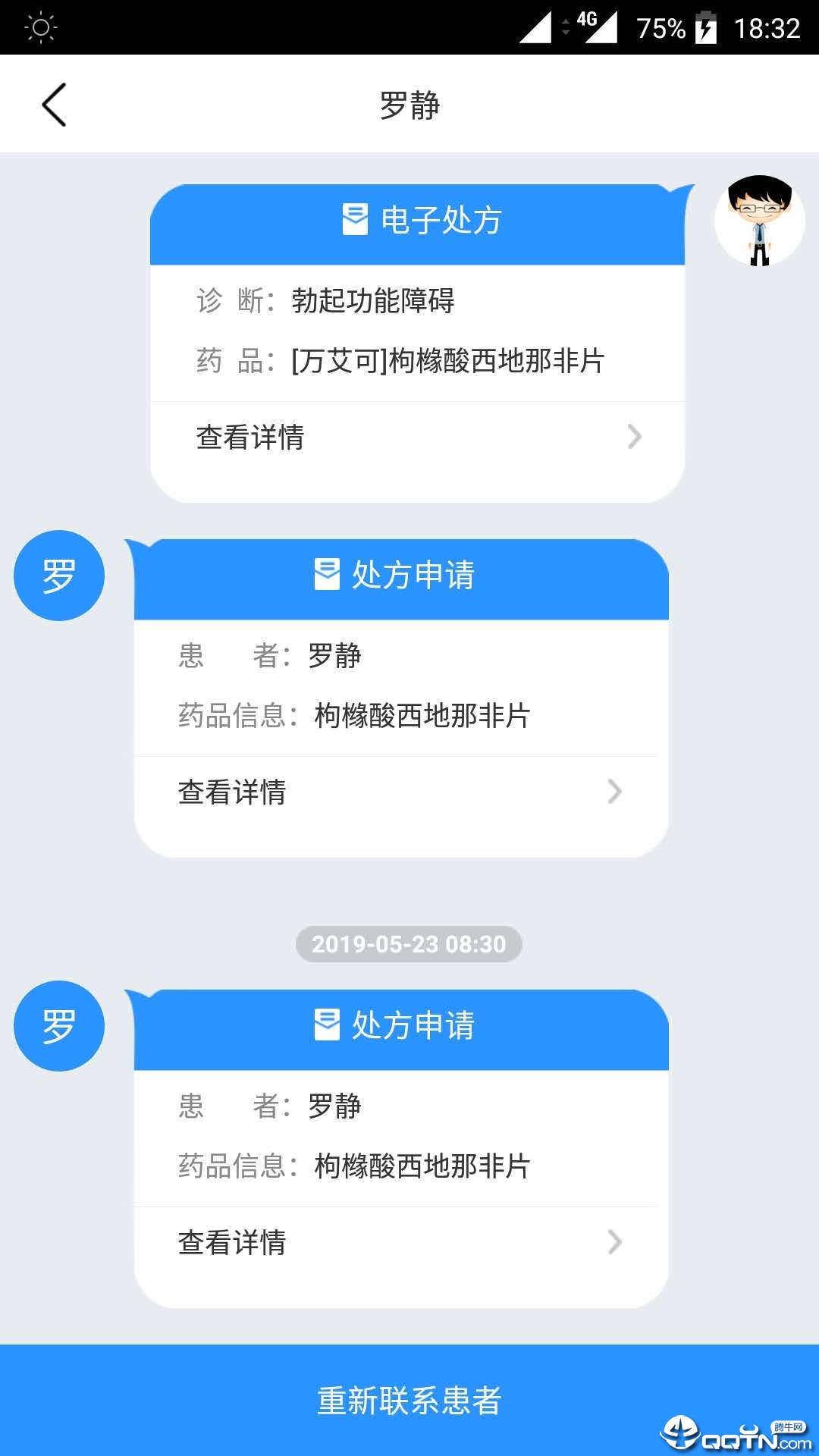Viewport: 819px width, 1456px height.
Task: Click the back arrow to leave chat
Action: point(53,104)
